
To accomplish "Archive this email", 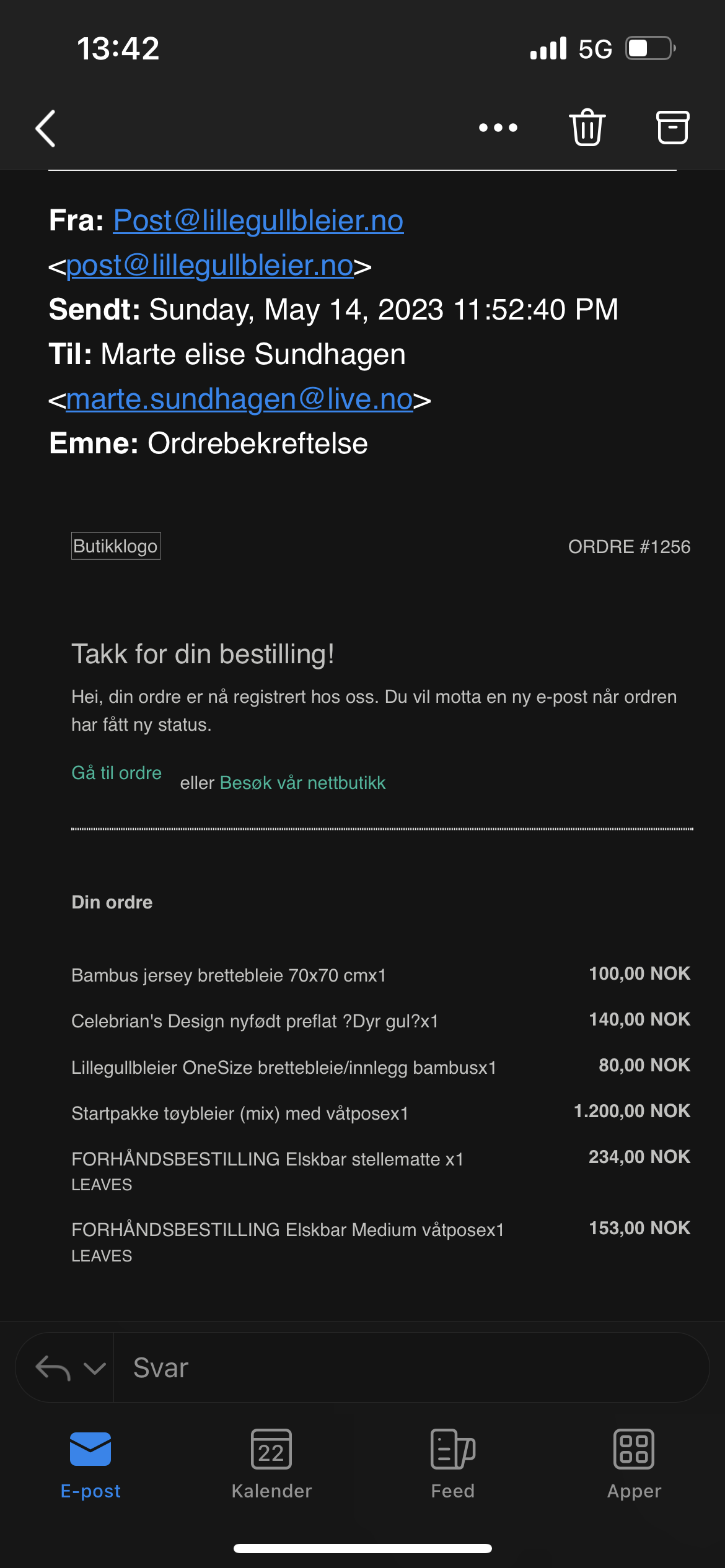I will point(672,128).
